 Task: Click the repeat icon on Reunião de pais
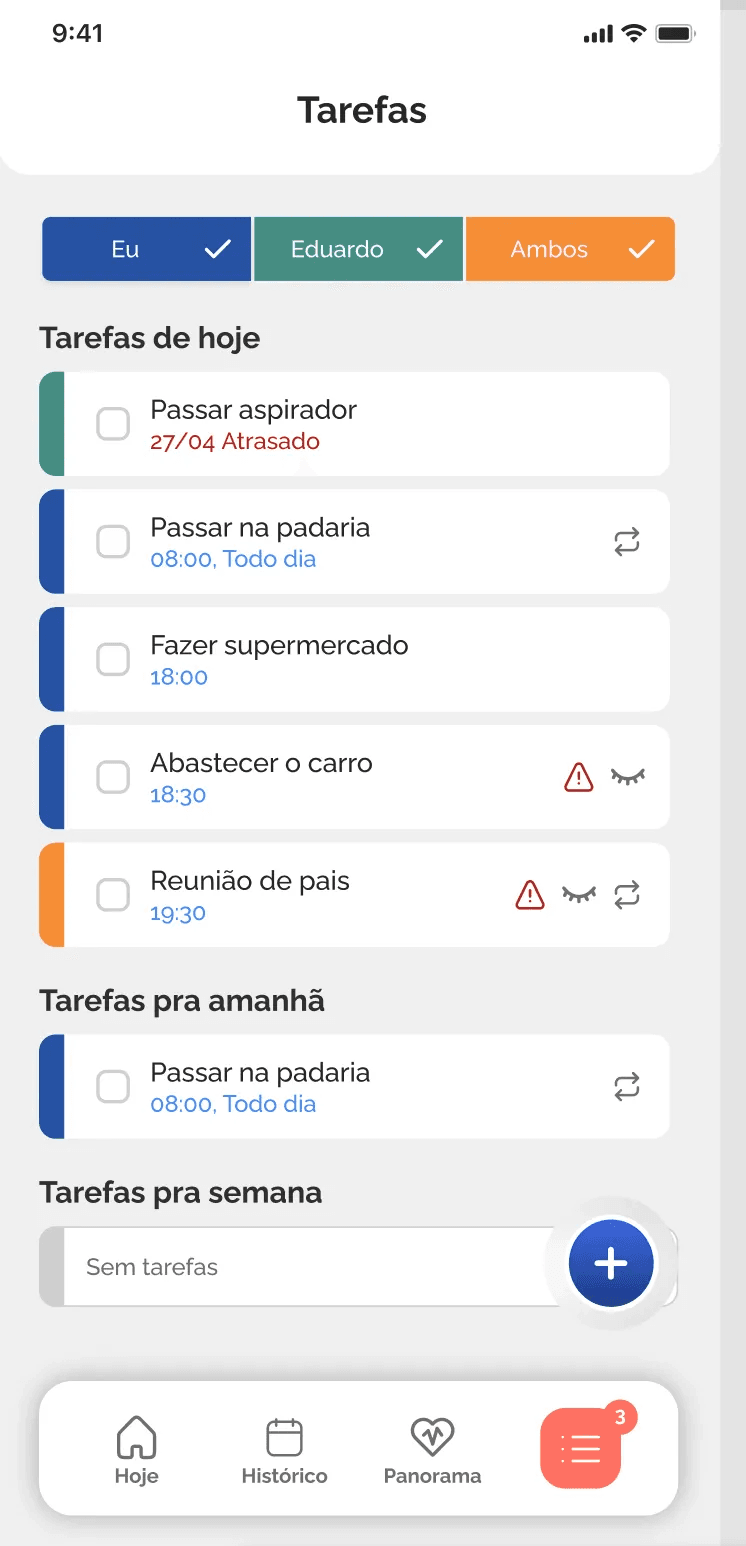pos(627,895)
